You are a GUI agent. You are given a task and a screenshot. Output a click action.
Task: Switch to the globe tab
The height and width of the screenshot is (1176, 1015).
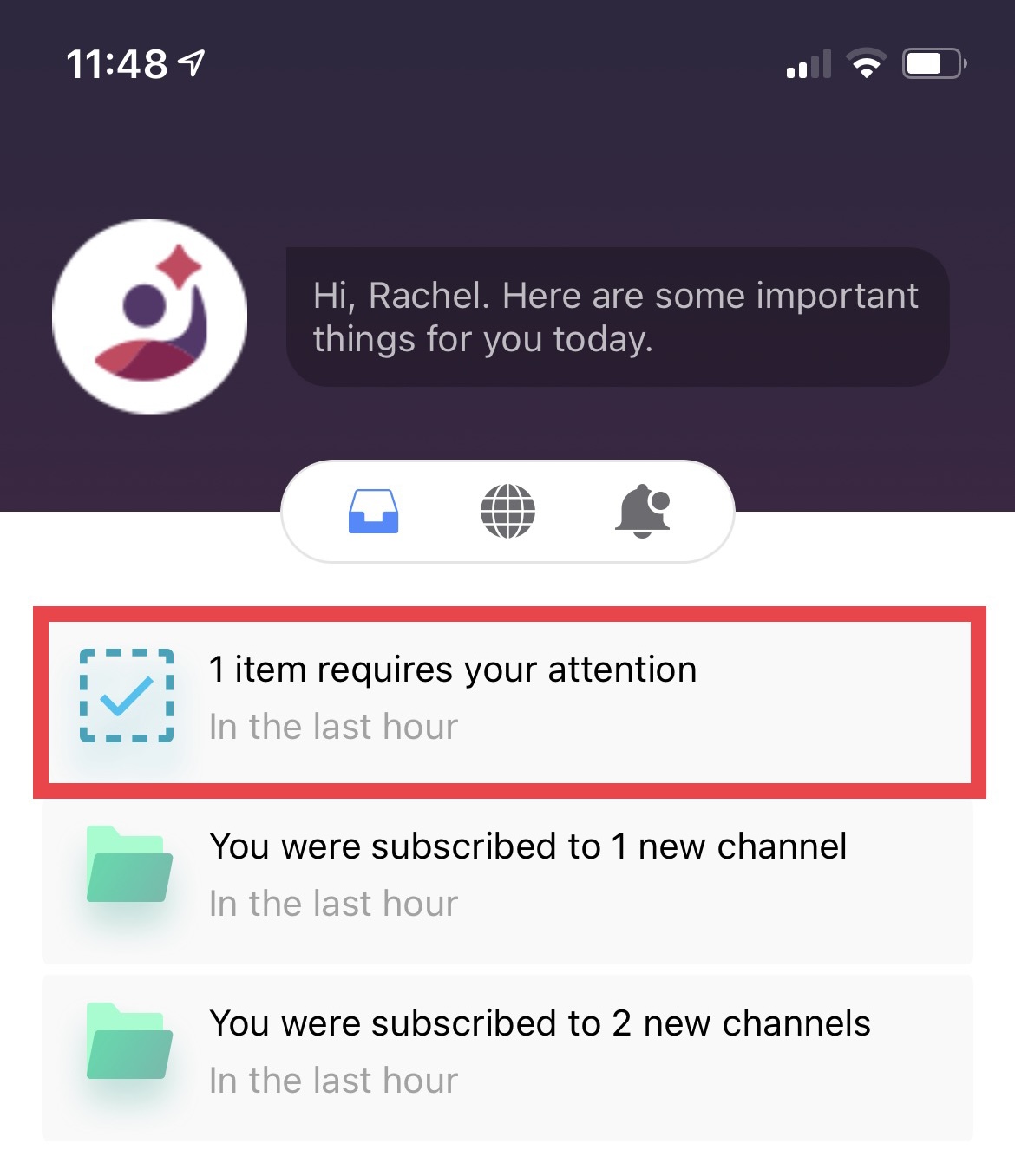pos(507,511)
